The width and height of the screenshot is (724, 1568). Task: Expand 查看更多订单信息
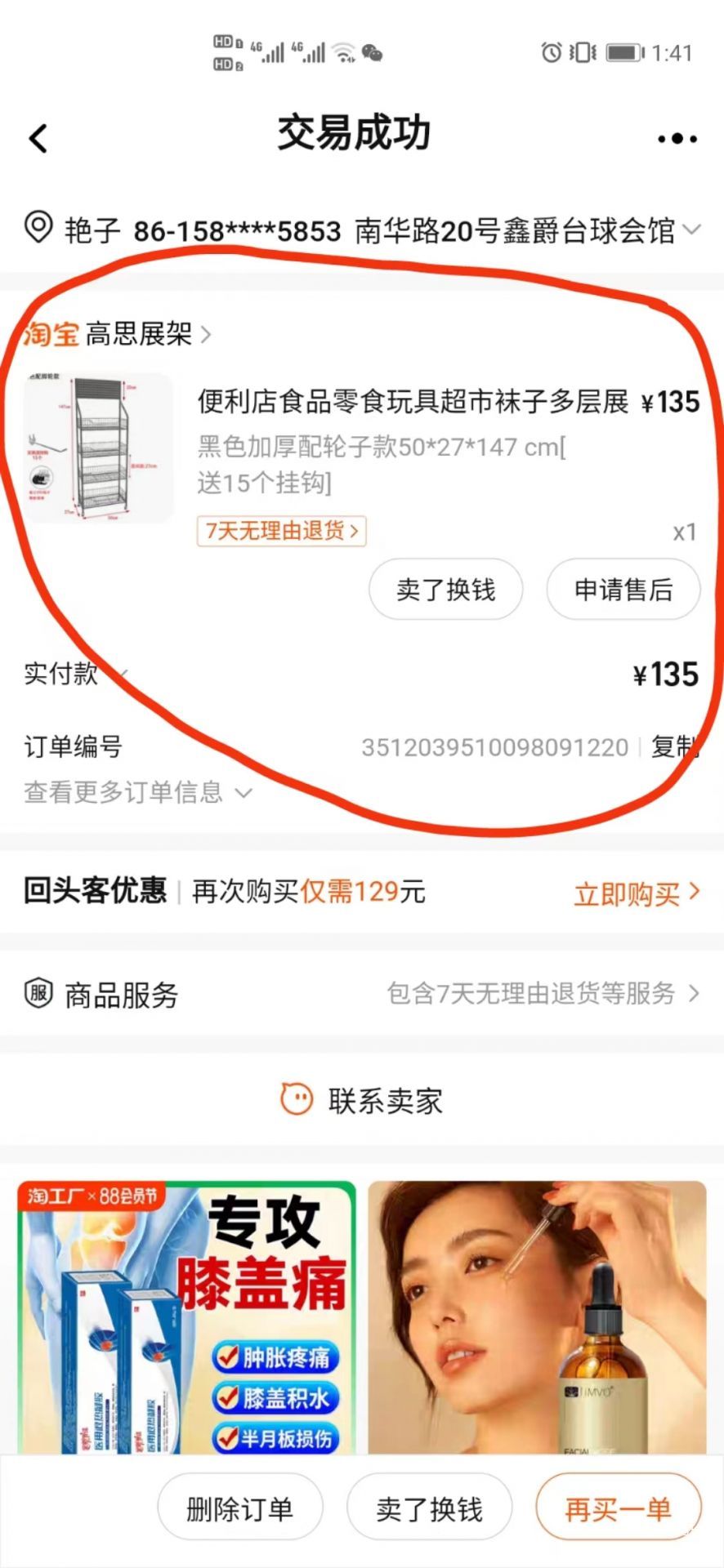click(x=138, y=792)
